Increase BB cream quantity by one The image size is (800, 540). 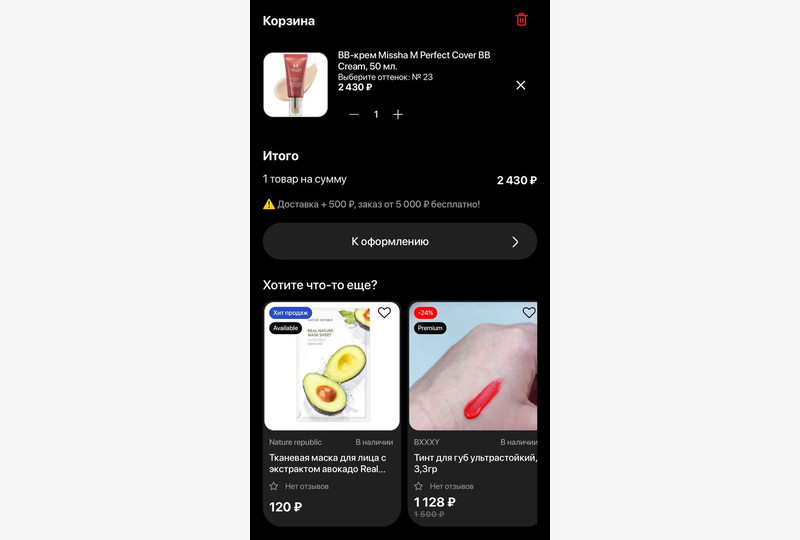[x=398, y=115]
